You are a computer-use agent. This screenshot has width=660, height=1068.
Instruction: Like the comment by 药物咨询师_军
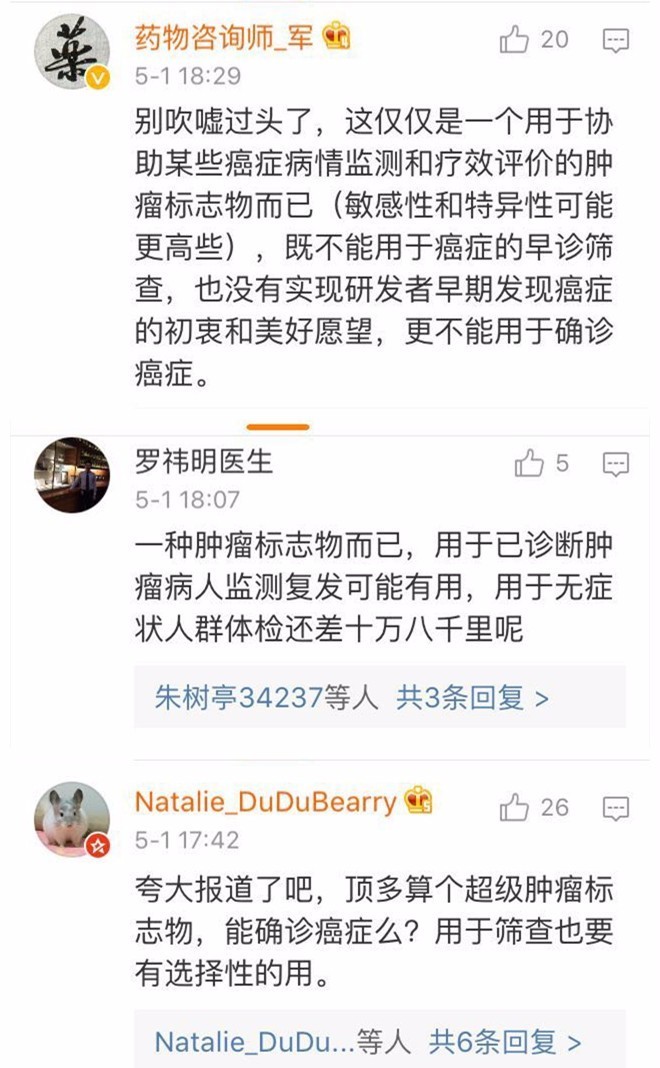pos(514,40)
